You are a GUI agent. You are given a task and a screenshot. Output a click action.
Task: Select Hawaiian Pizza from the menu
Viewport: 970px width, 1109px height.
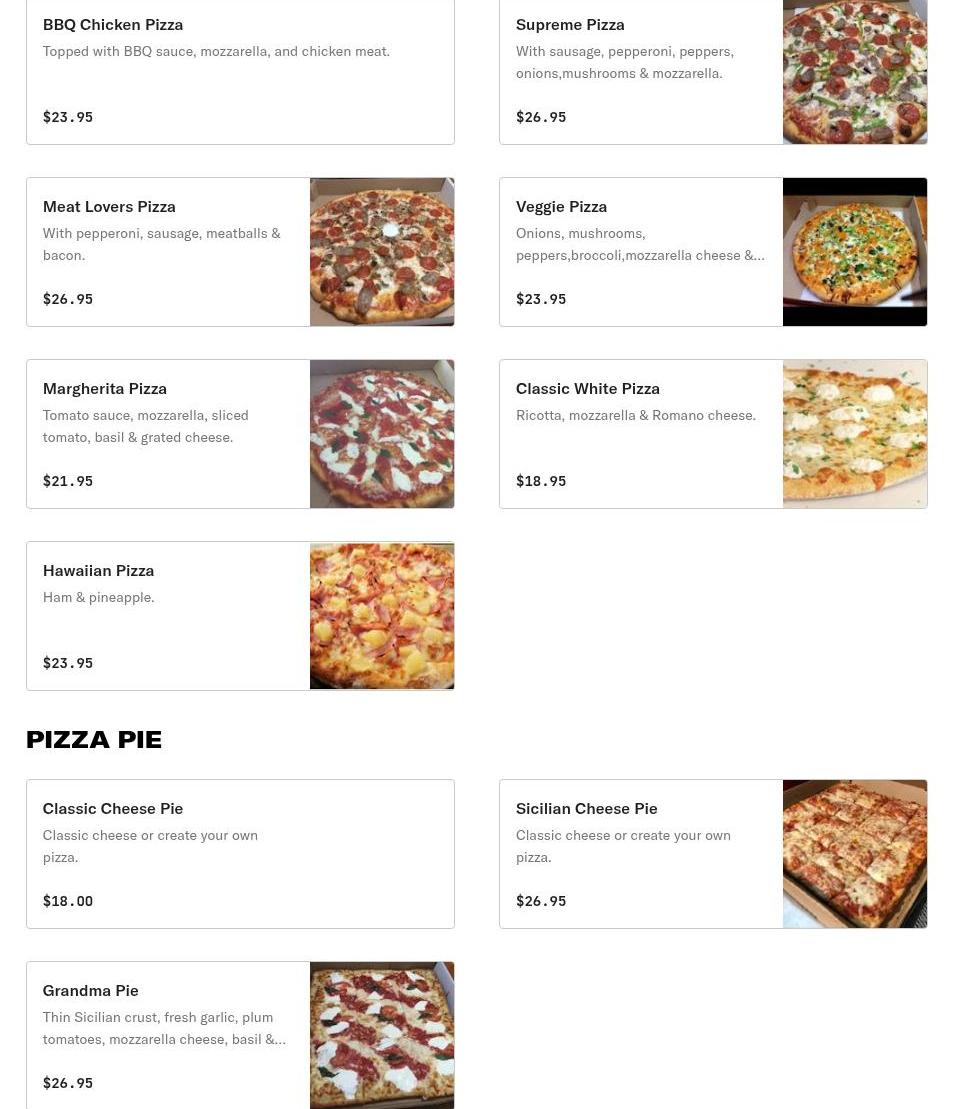(240, 616)
